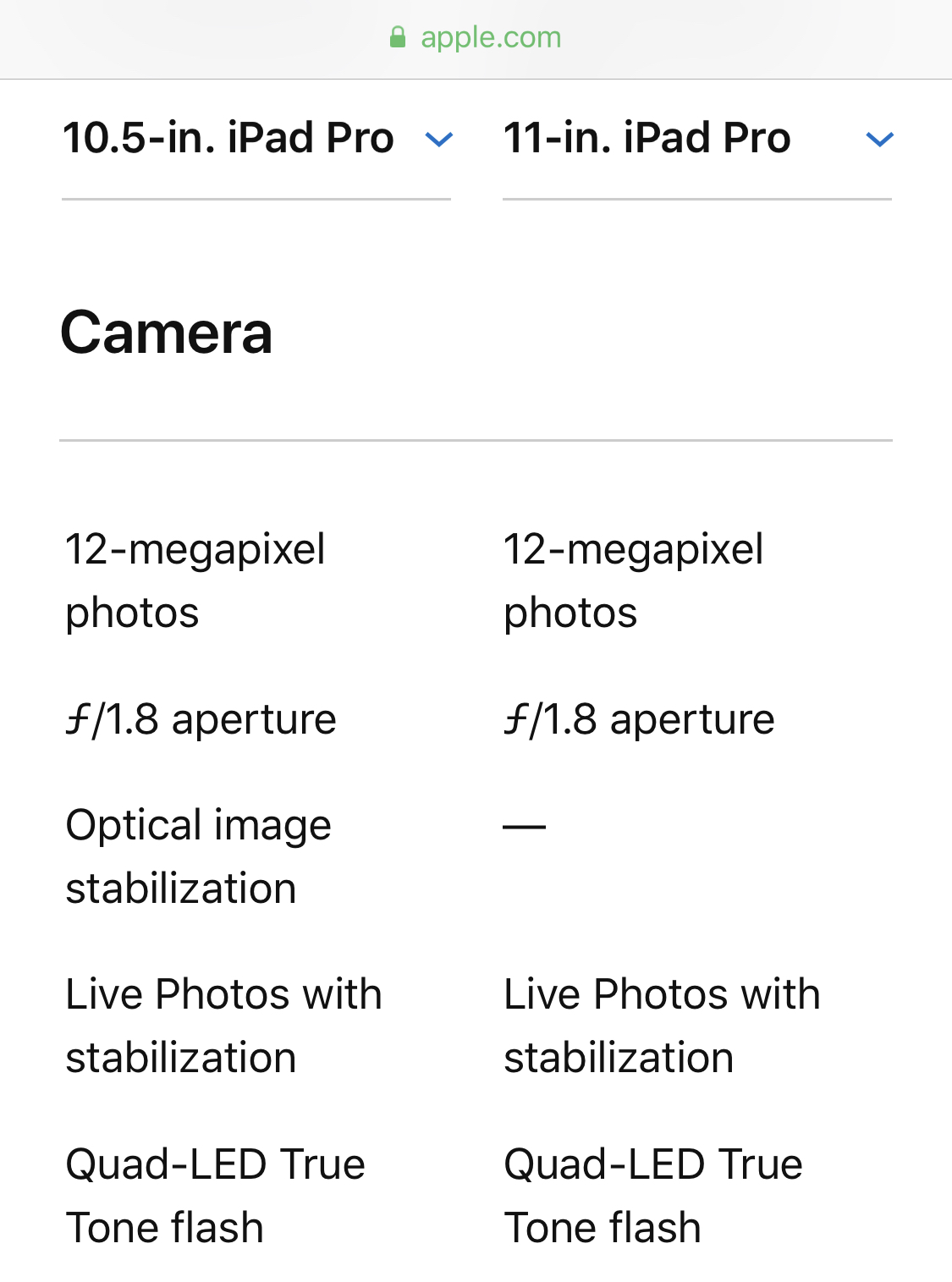Open the 11-in. iPad Pro model selector

[x=646, y=138]
